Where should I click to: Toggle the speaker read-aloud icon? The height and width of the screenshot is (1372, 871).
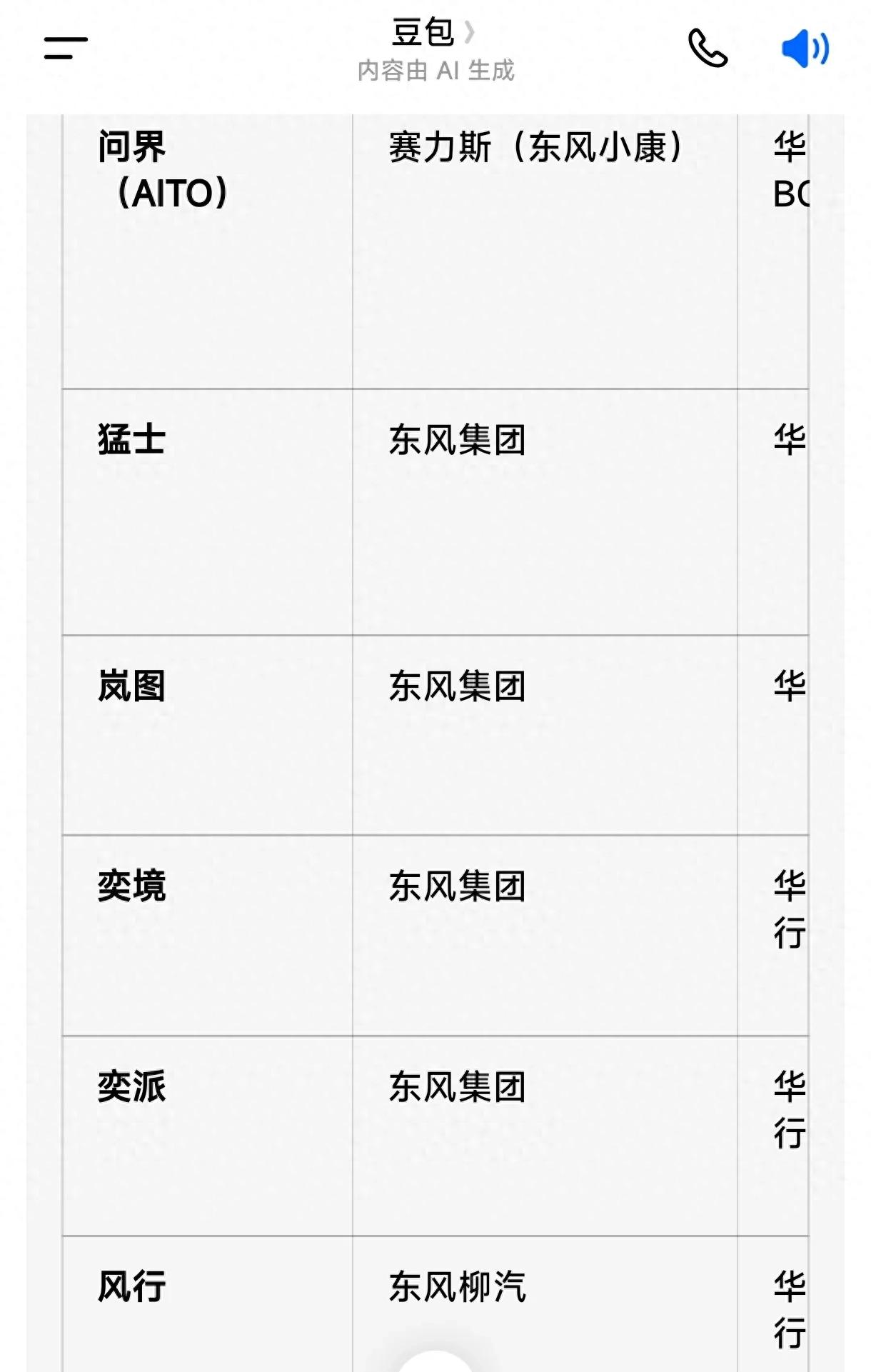(805, 49)
